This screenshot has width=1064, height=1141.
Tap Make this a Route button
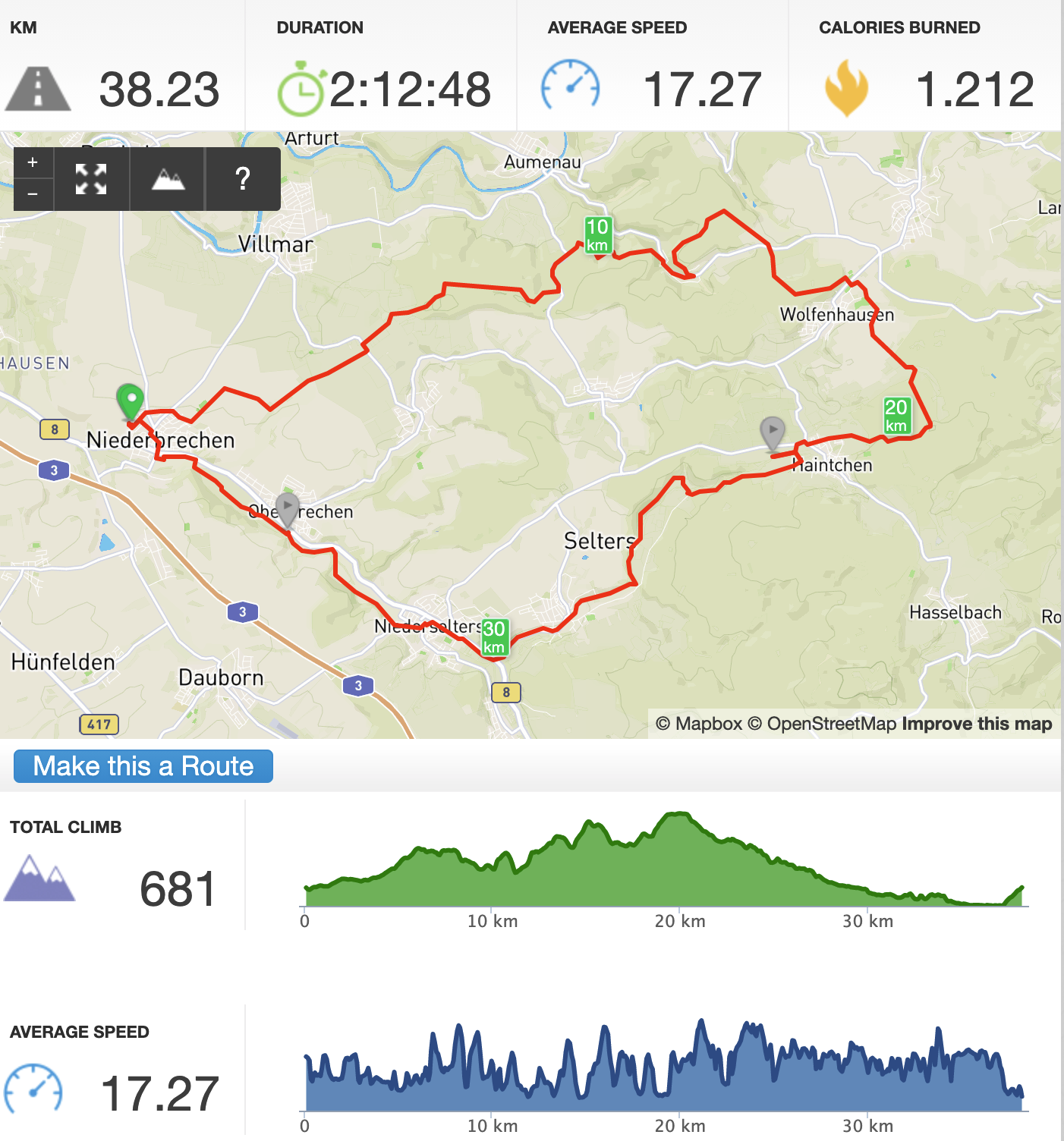pyautogui.click(x=143, y=766)
